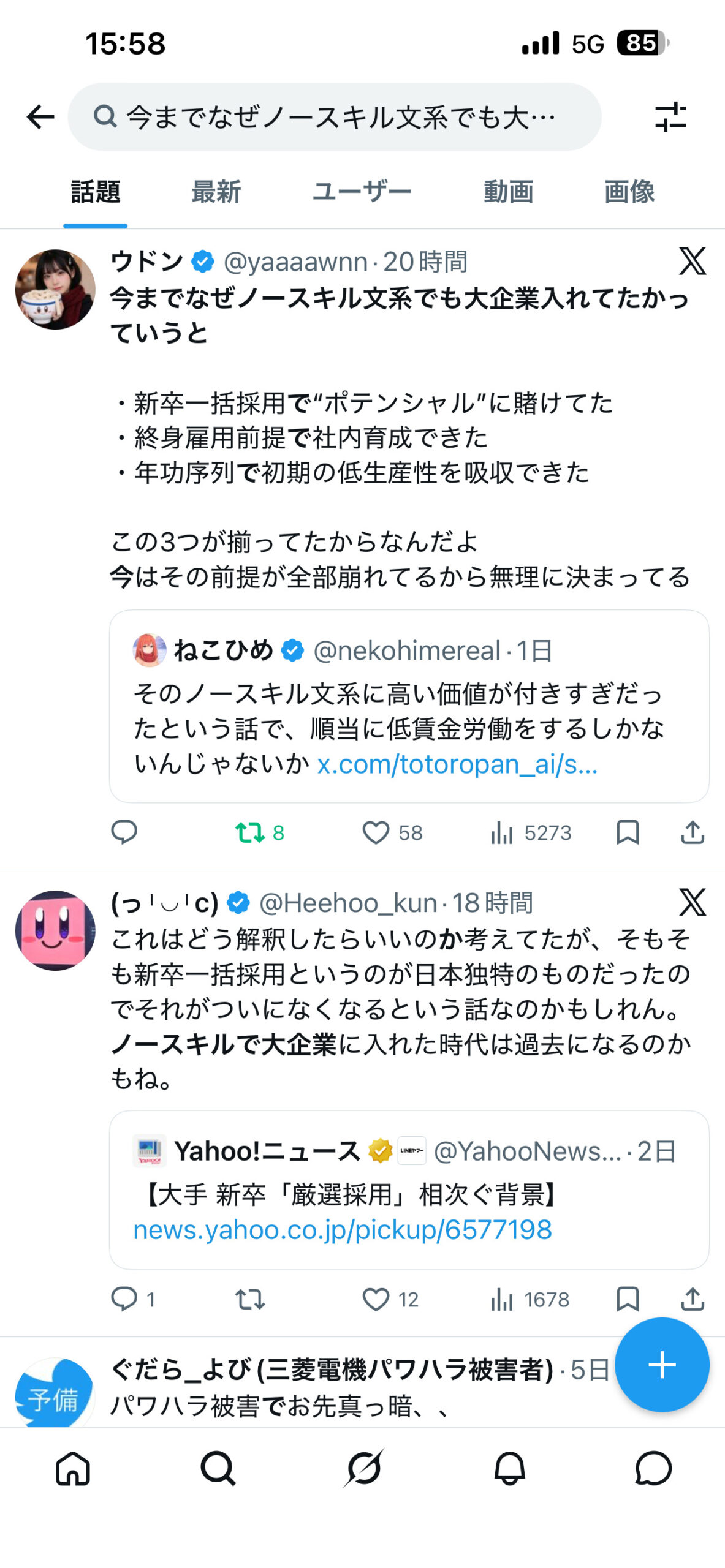
Task: Compose a new post with plus button
Action: [x=662, y=1365]
